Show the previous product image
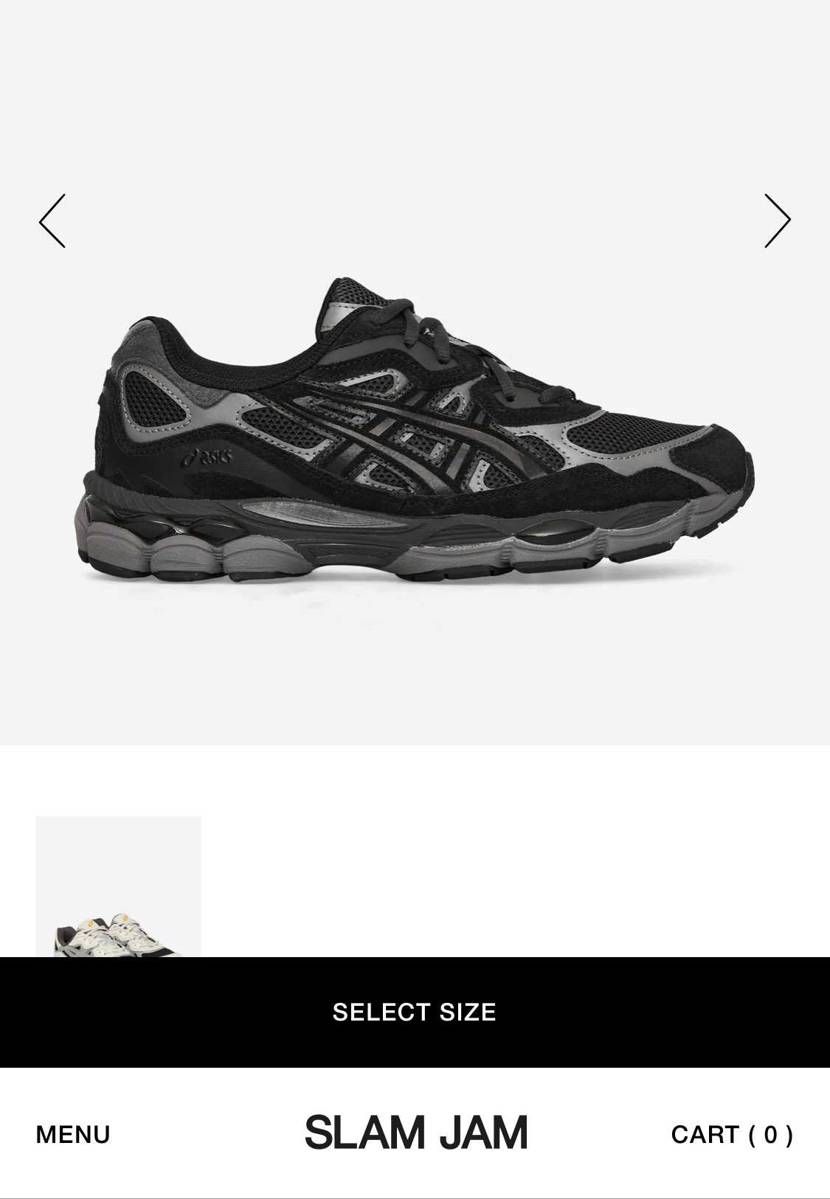 point(52,221)
